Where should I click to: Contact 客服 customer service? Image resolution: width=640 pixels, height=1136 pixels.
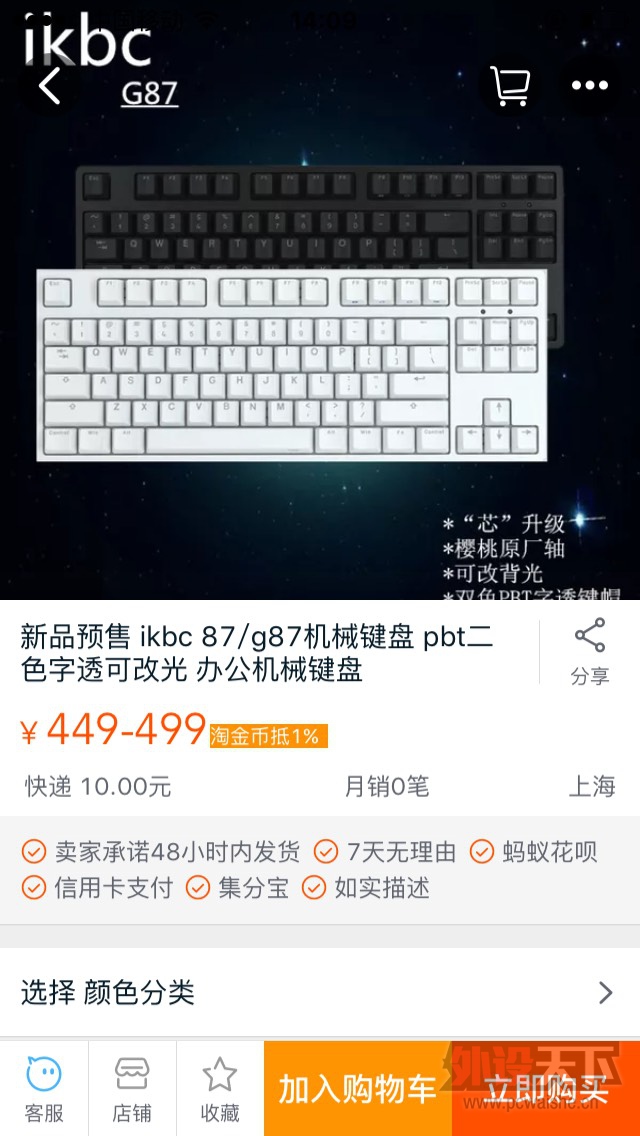pyautogui.click(x=44, y=1088)
